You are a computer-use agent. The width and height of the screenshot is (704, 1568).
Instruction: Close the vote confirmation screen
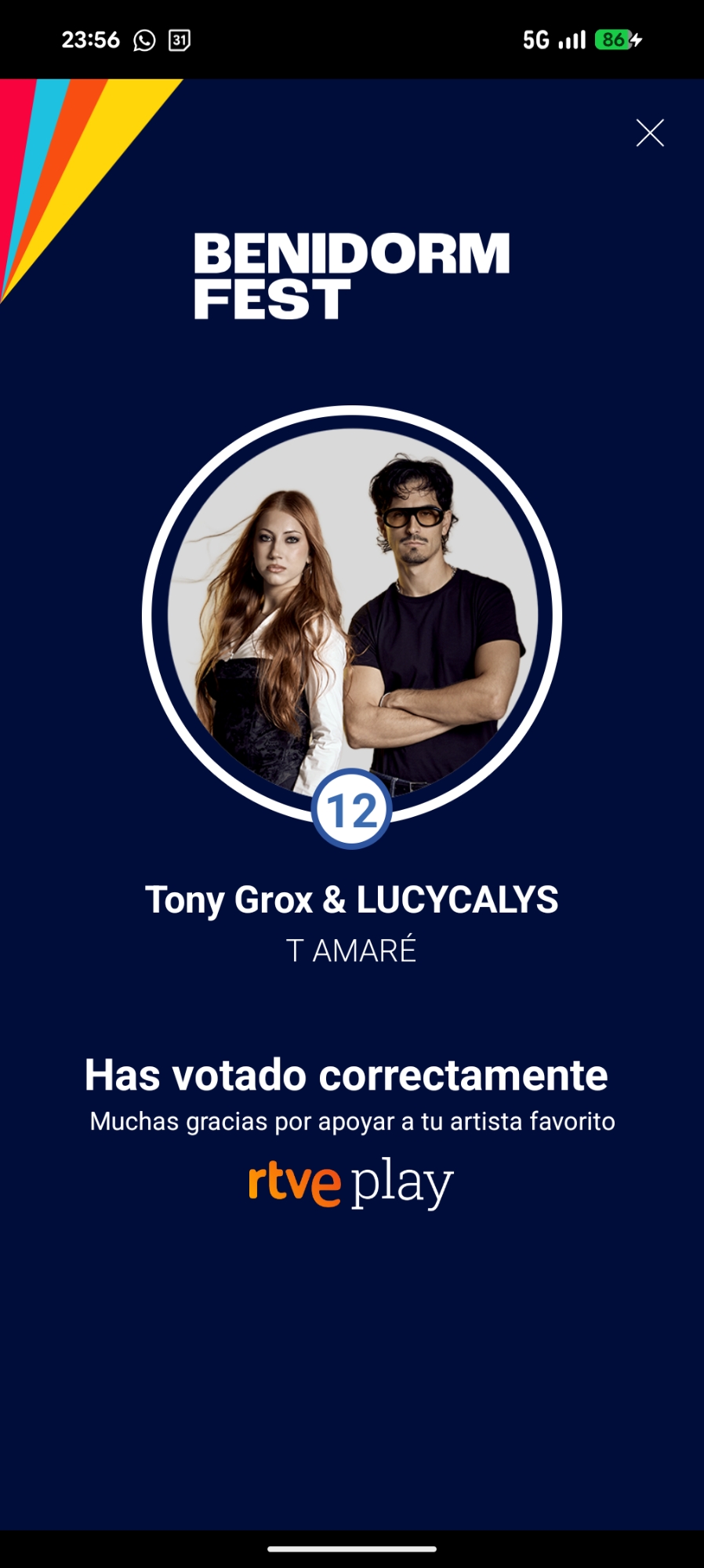pos(650,133)
